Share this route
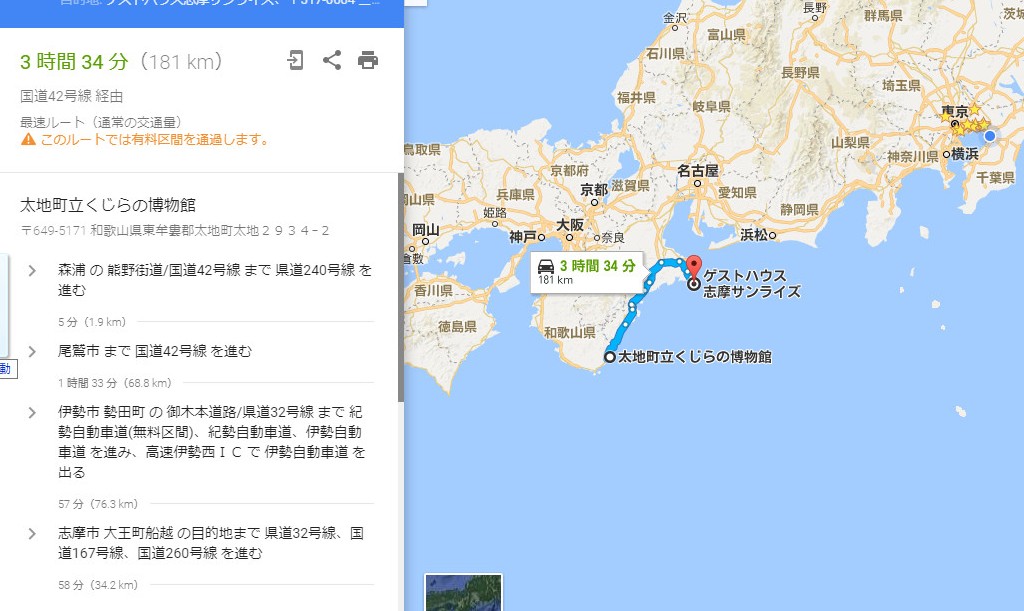Screen dimensions: 1024x611 (x=332, y=61)
